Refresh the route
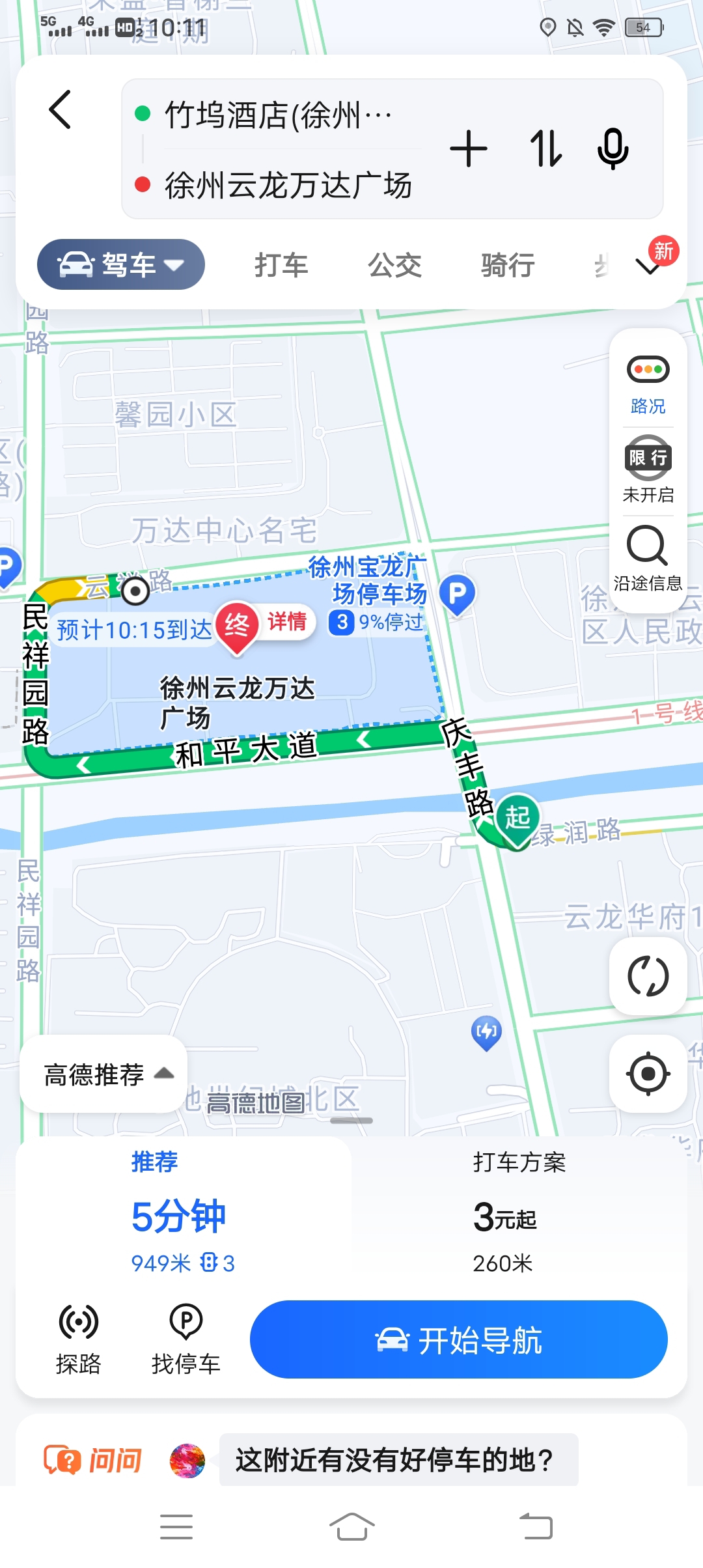Image resolution: width=703 pixels, height=1568 pixels. (648, 976)
